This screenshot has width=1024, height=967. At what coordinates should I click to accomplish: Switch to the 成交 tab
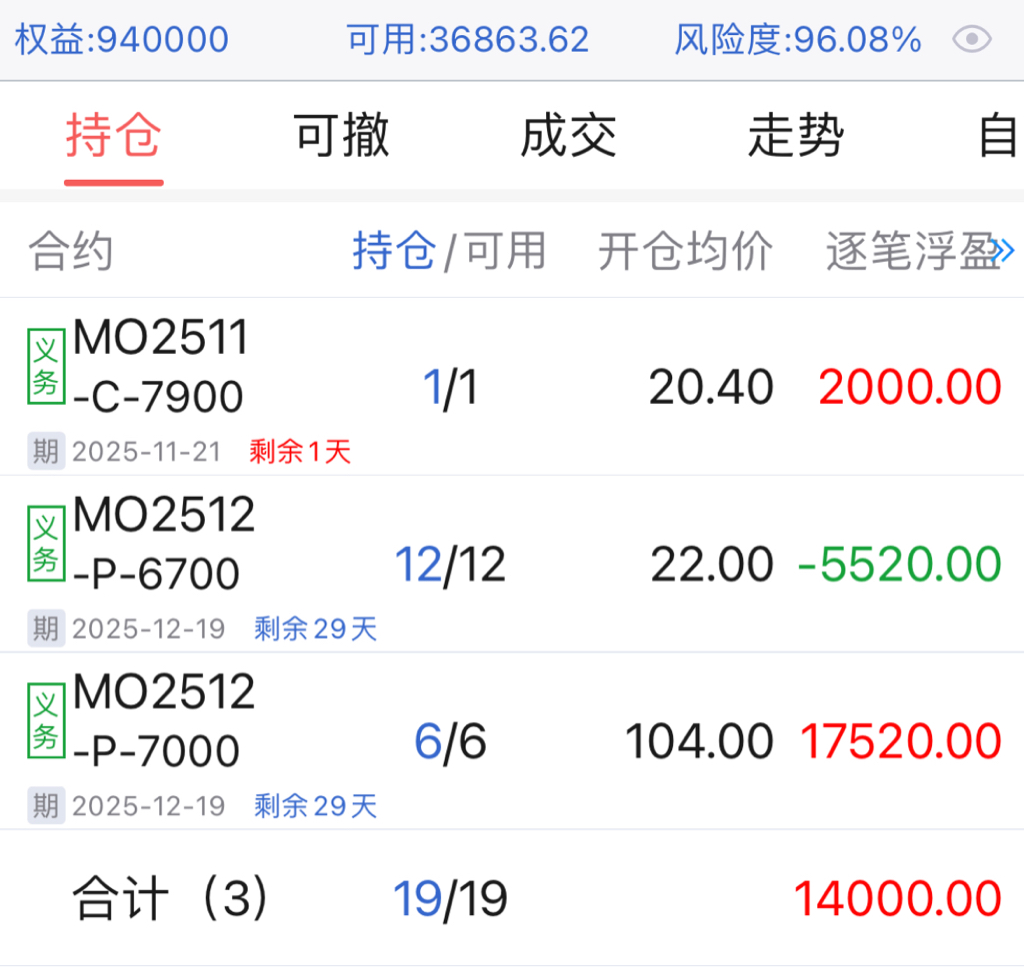(x=568, y=136)
